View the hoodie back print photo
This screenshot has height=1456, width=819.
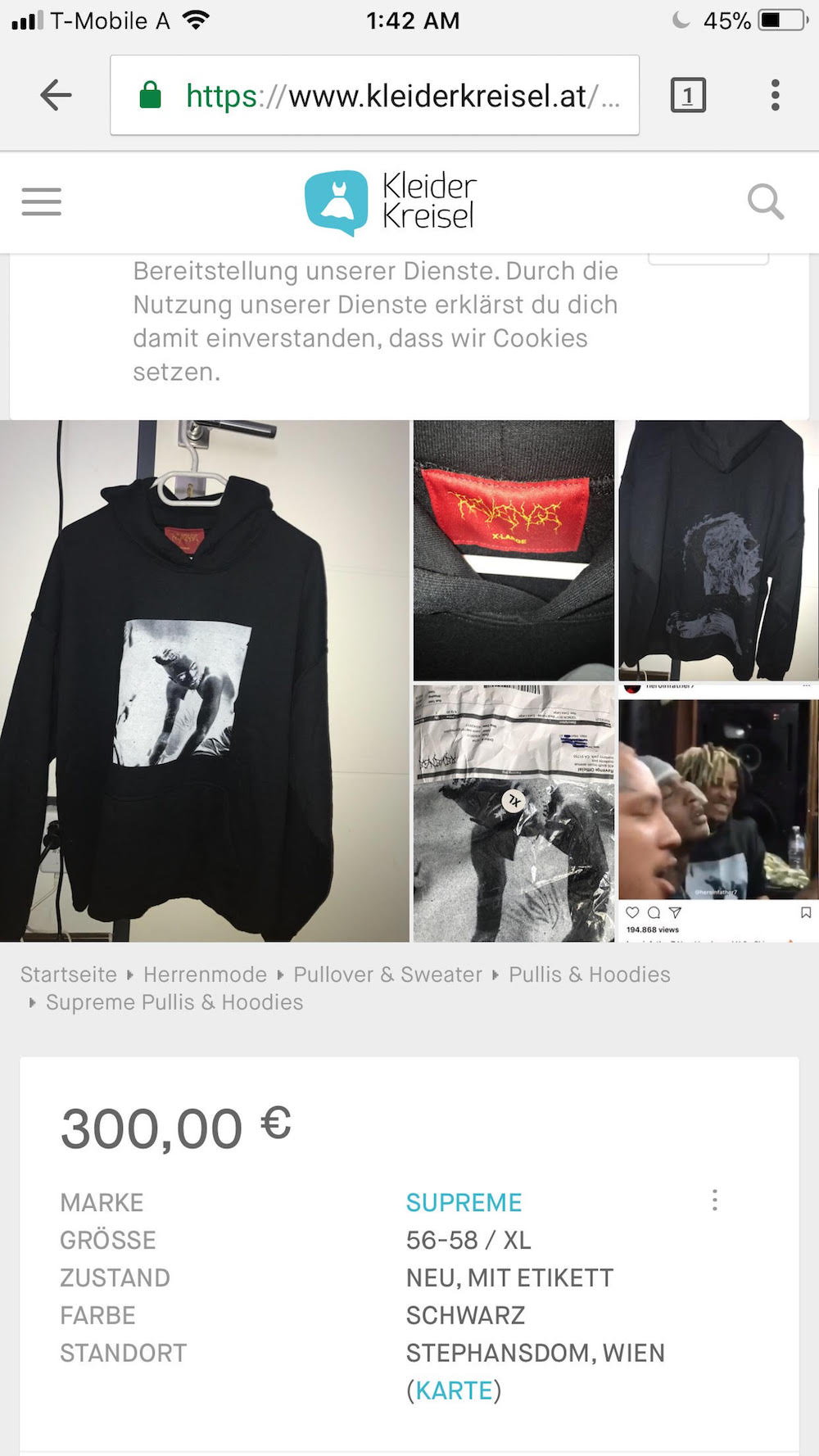718,550
